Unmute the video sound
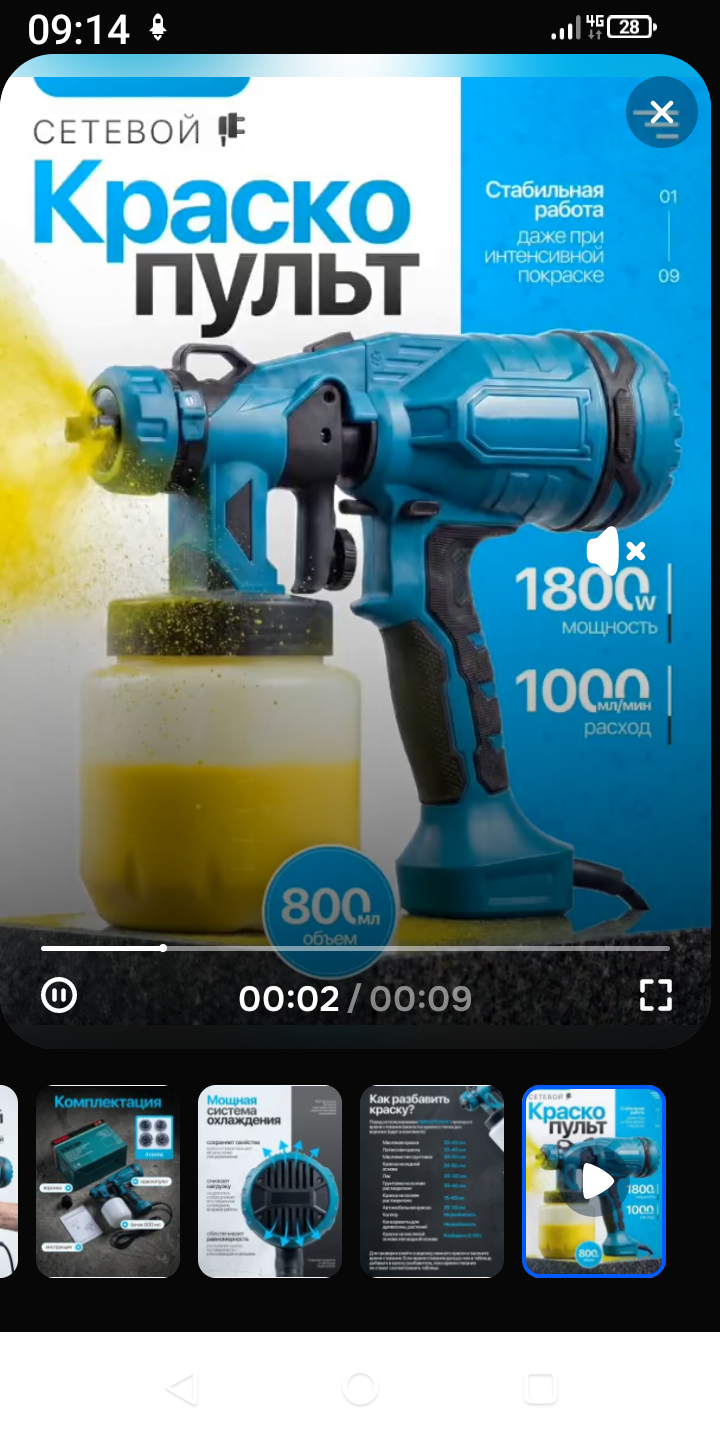This screenshot has height=1440, width=720. [614, 550]
